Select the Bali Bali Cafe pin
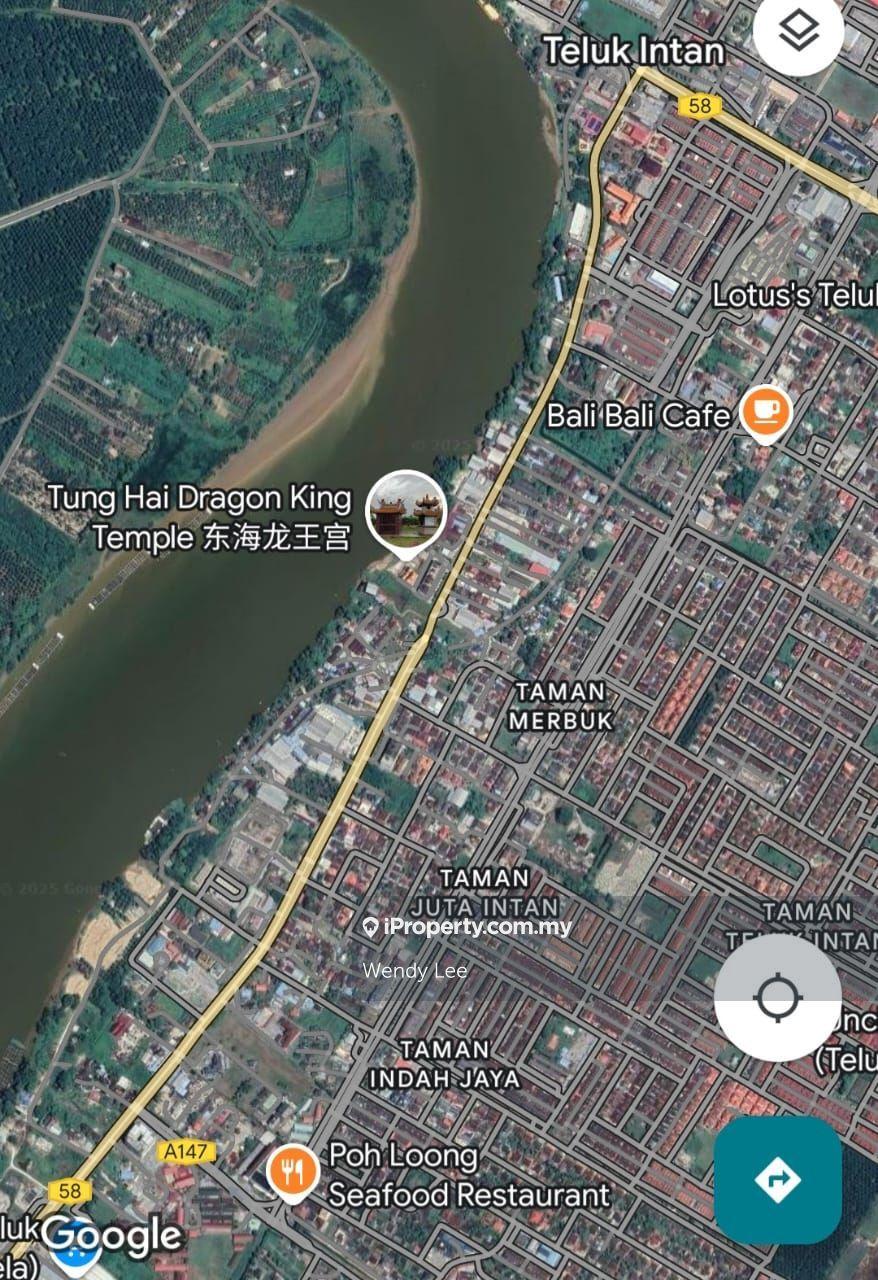Screen dimensions: 878x1280 (765, 411)
